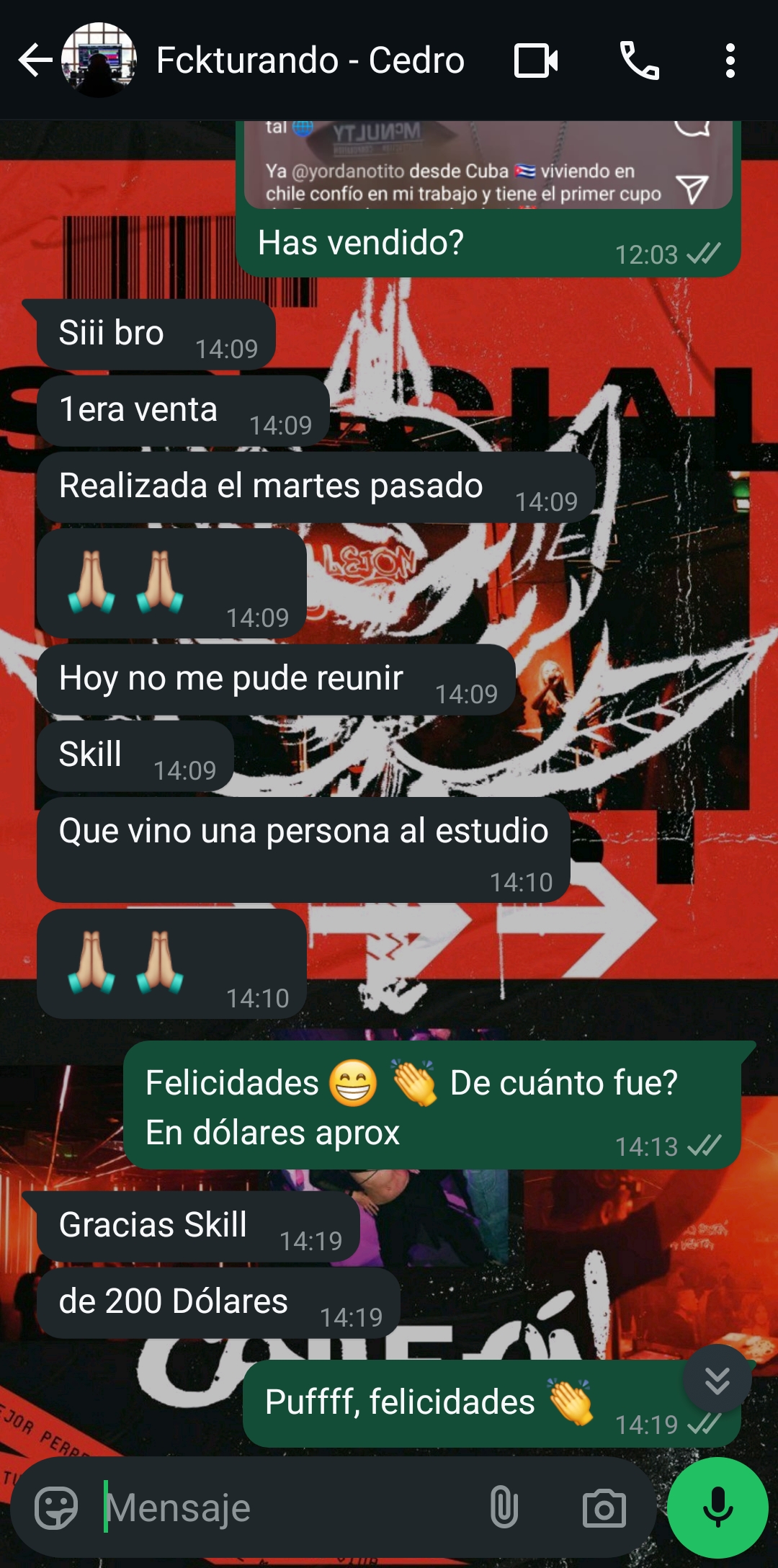
Task: Open the overflow menu
Action: click(x=730, y=61)
